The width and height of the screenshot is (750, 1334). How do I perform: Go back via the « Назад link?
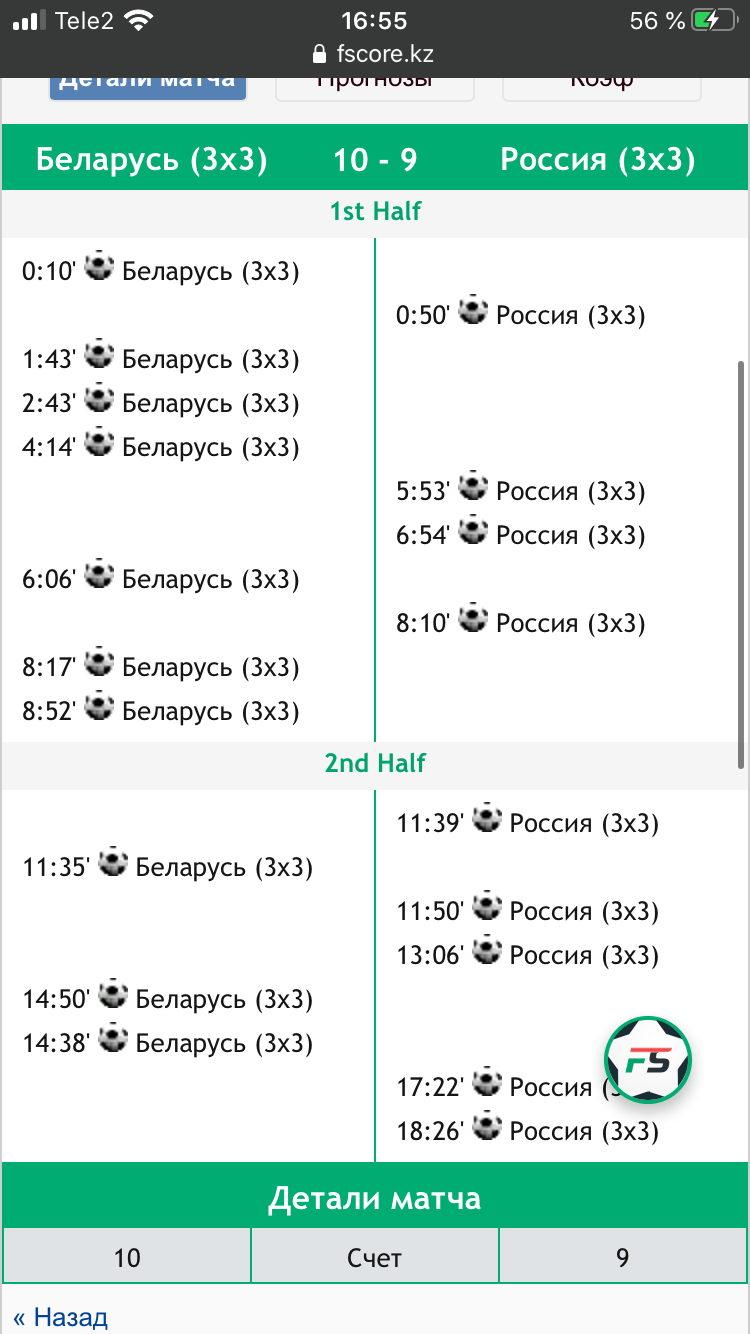pyautogui.click(x=61, y=1317)
